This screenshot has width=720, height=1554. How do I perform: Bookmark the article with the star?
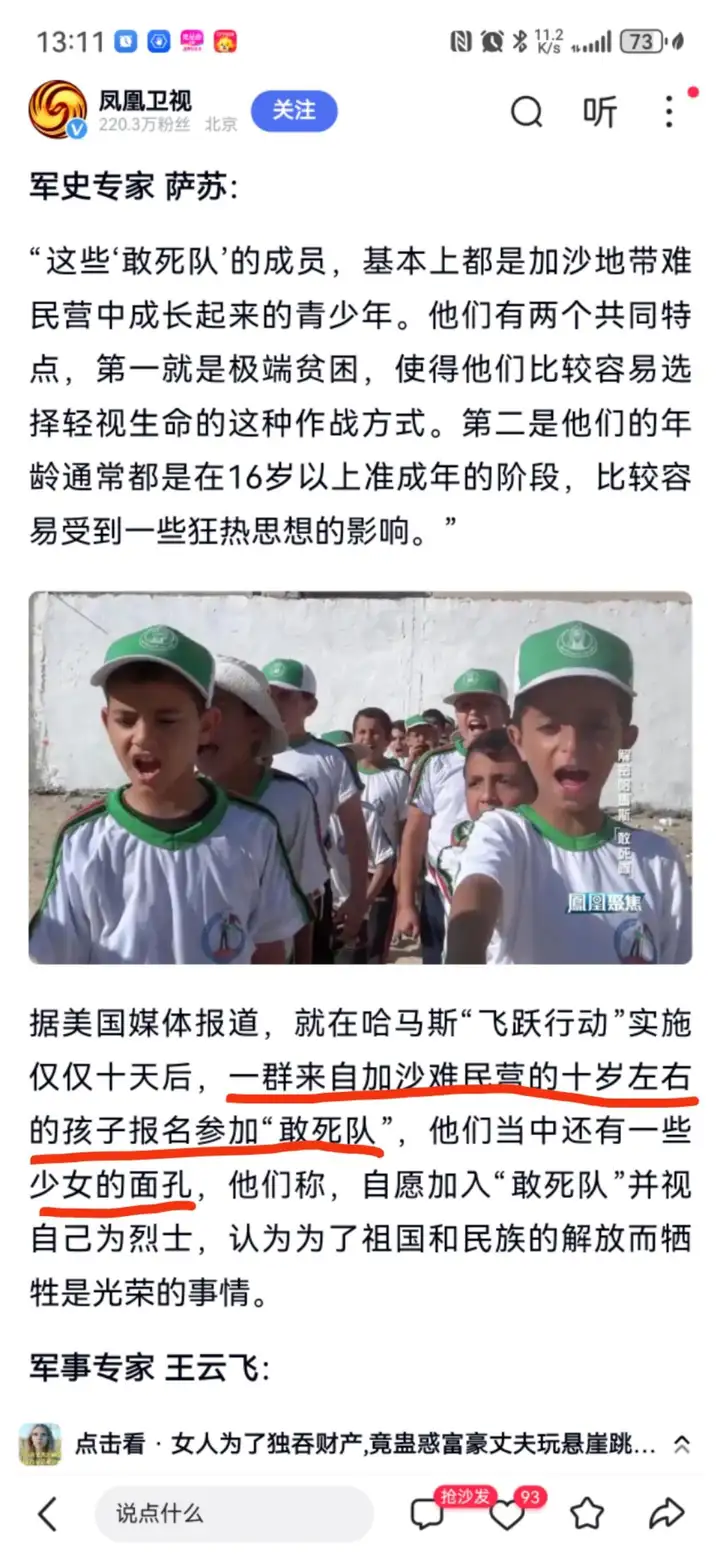tap(587, 1514)
